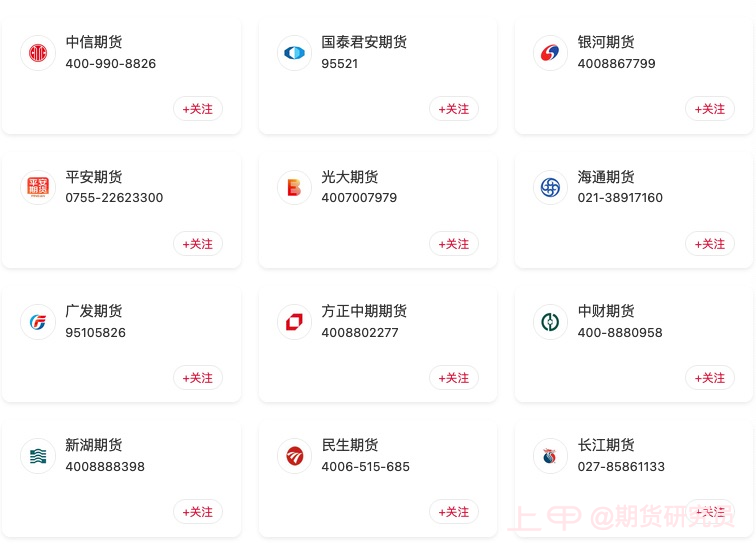Open 银河期货 company page
The height and width of the screenshot is (551, 756).
coord(606,43)
